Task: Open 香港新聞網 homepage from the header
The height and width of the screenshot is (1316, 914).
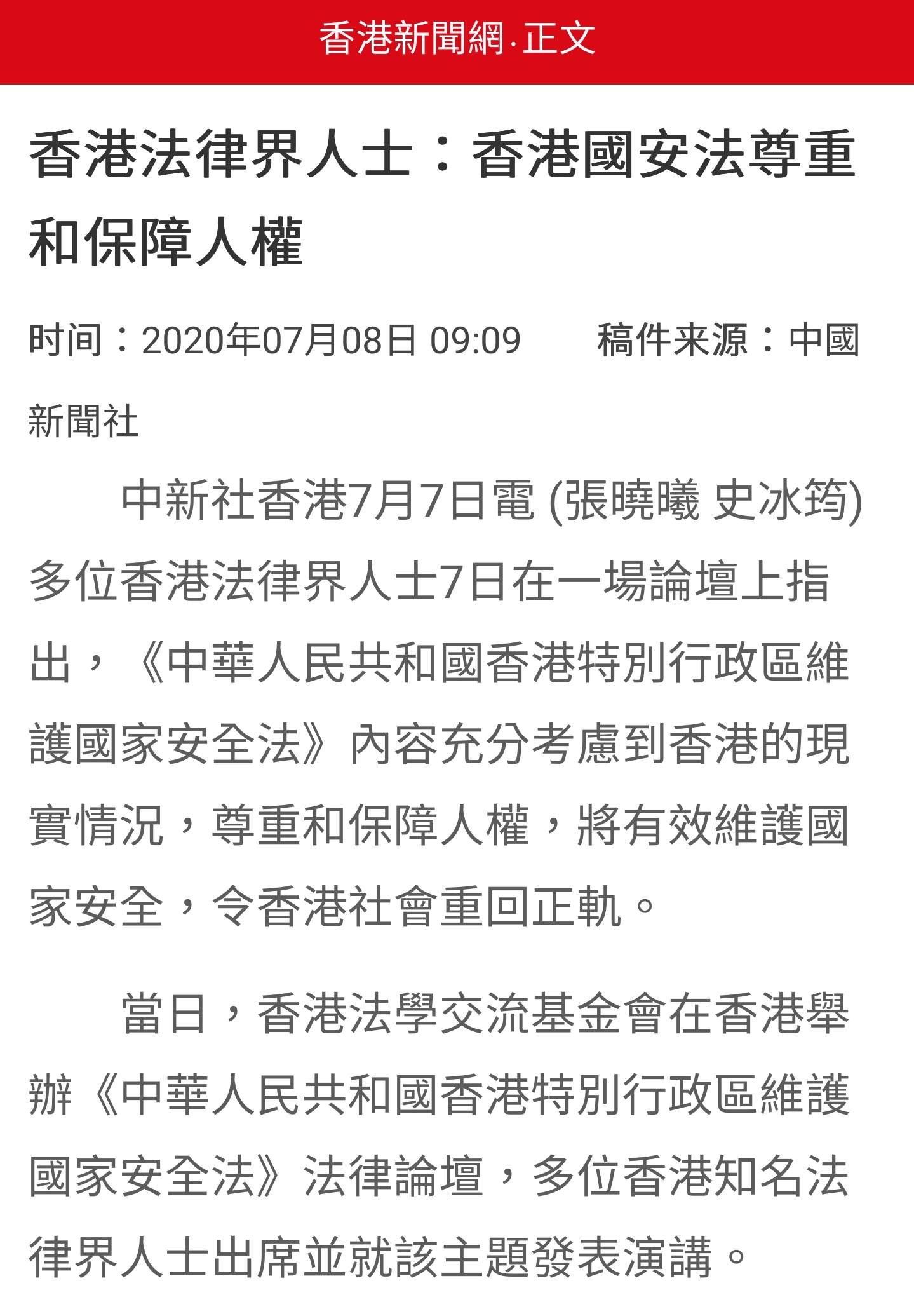Action: click(411, 39)
